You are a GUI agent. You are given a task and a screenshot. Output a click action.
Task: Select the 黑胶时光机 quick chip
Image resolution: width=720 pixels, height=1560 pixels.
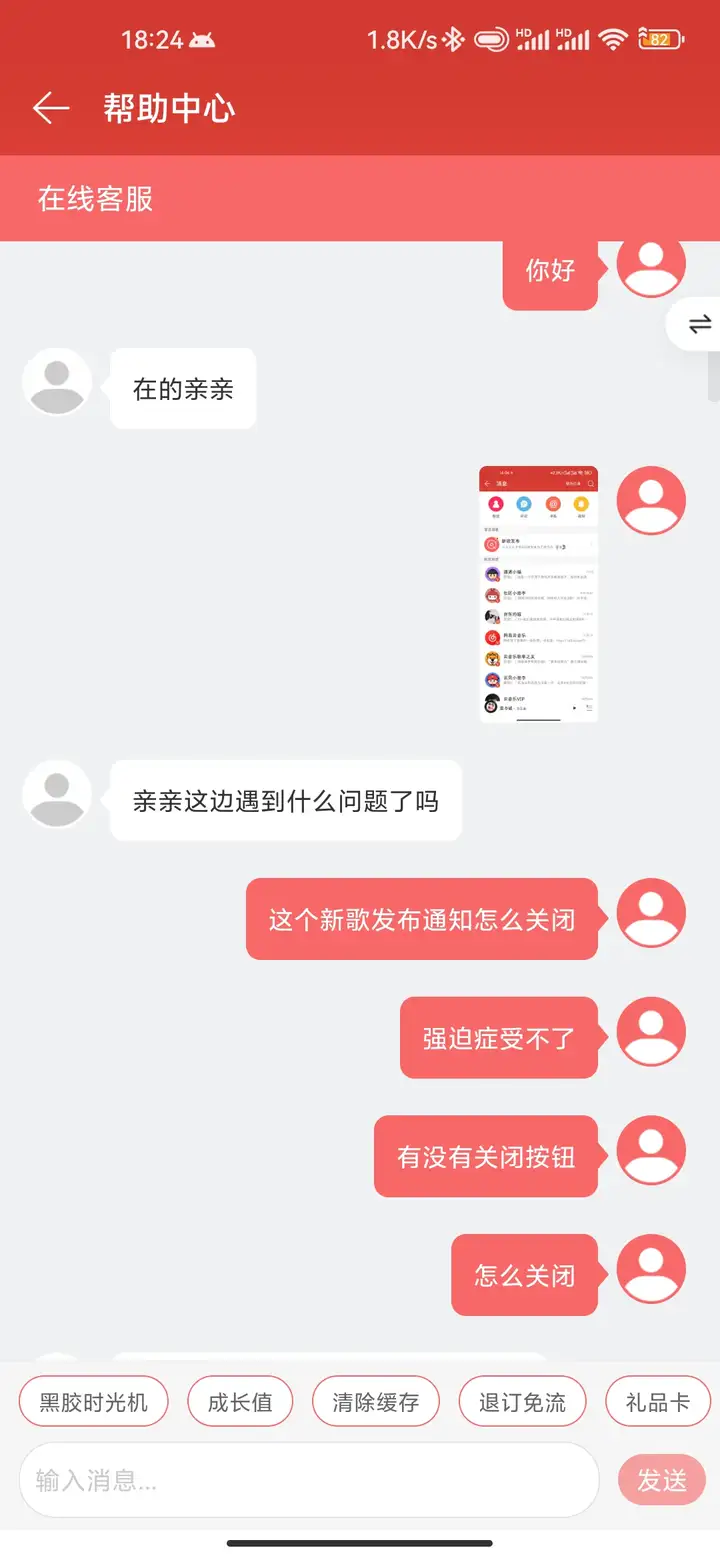[94, 1402]
